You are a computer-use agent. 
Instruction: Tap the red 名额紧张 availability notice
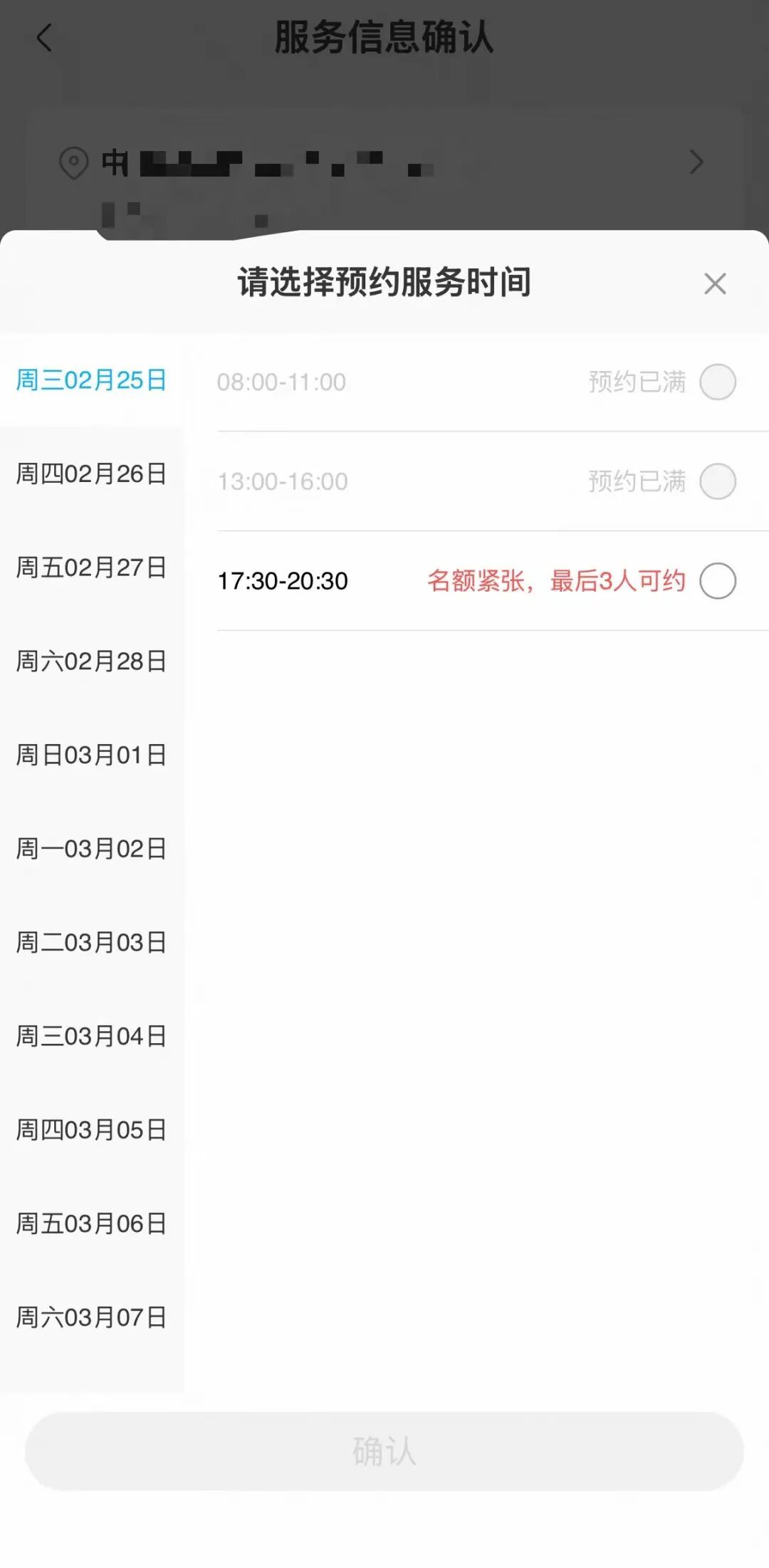559,581
